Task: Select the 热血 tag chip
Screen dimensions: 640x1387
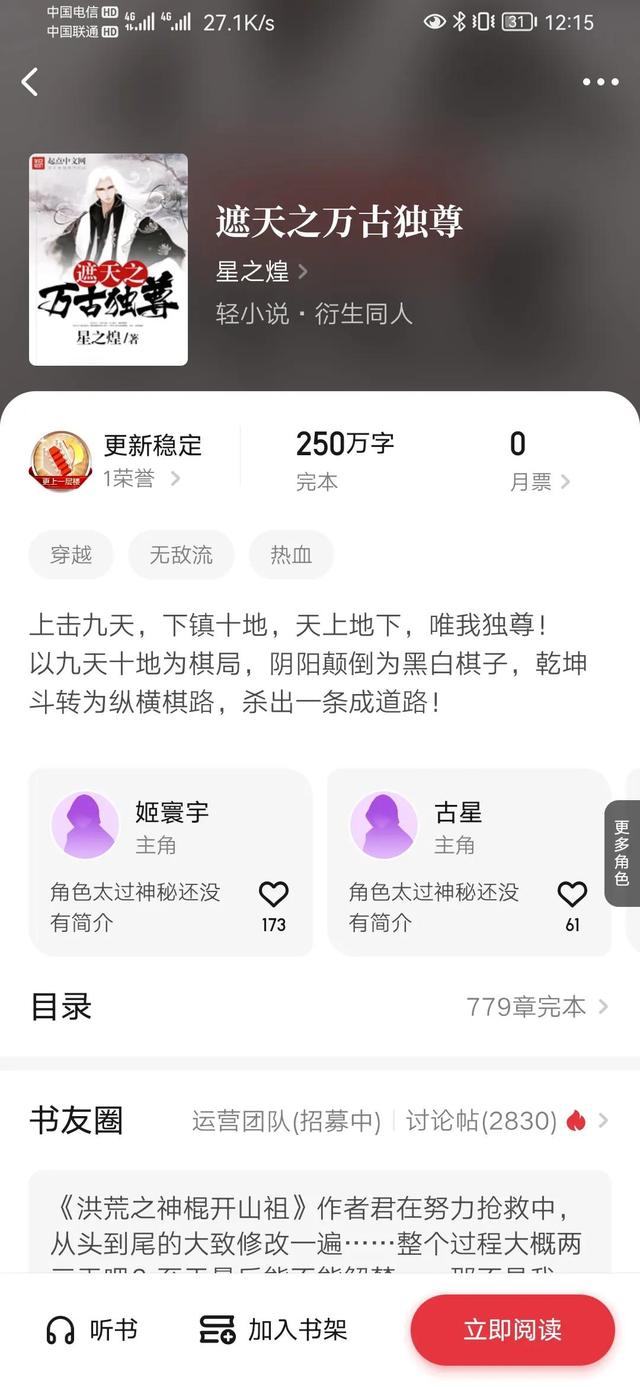Action: coord(291,555)
